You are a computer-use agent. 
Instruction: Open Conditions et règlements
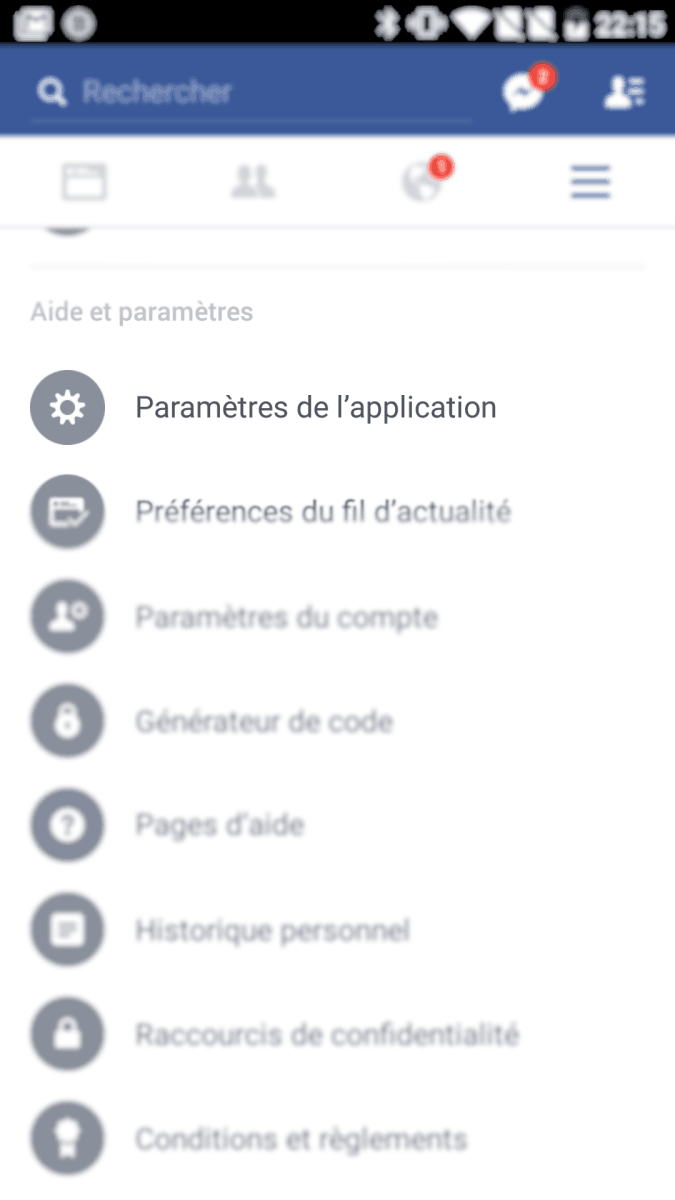[337, 1139]
